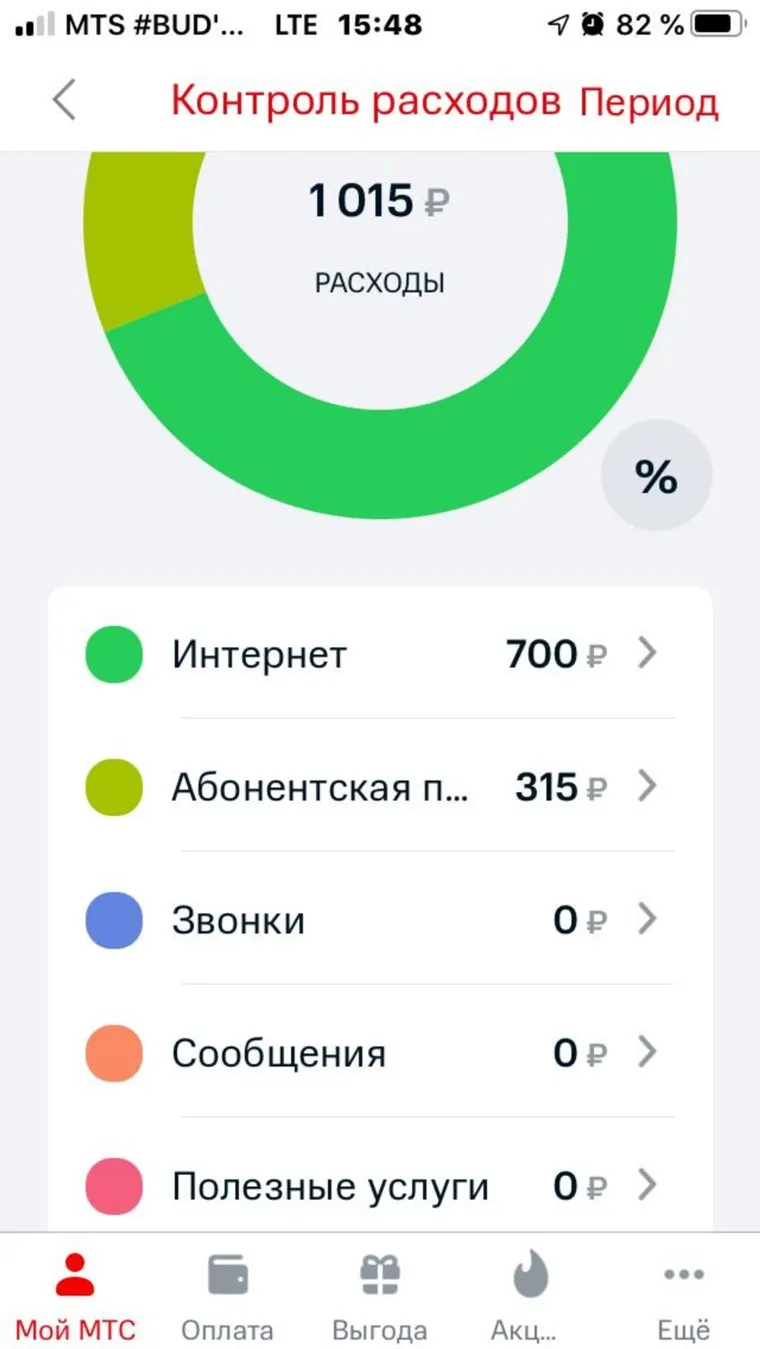The image size is (760, 1349).
Task: Open the Выгода tab
Action: (x=380, y=1295)
